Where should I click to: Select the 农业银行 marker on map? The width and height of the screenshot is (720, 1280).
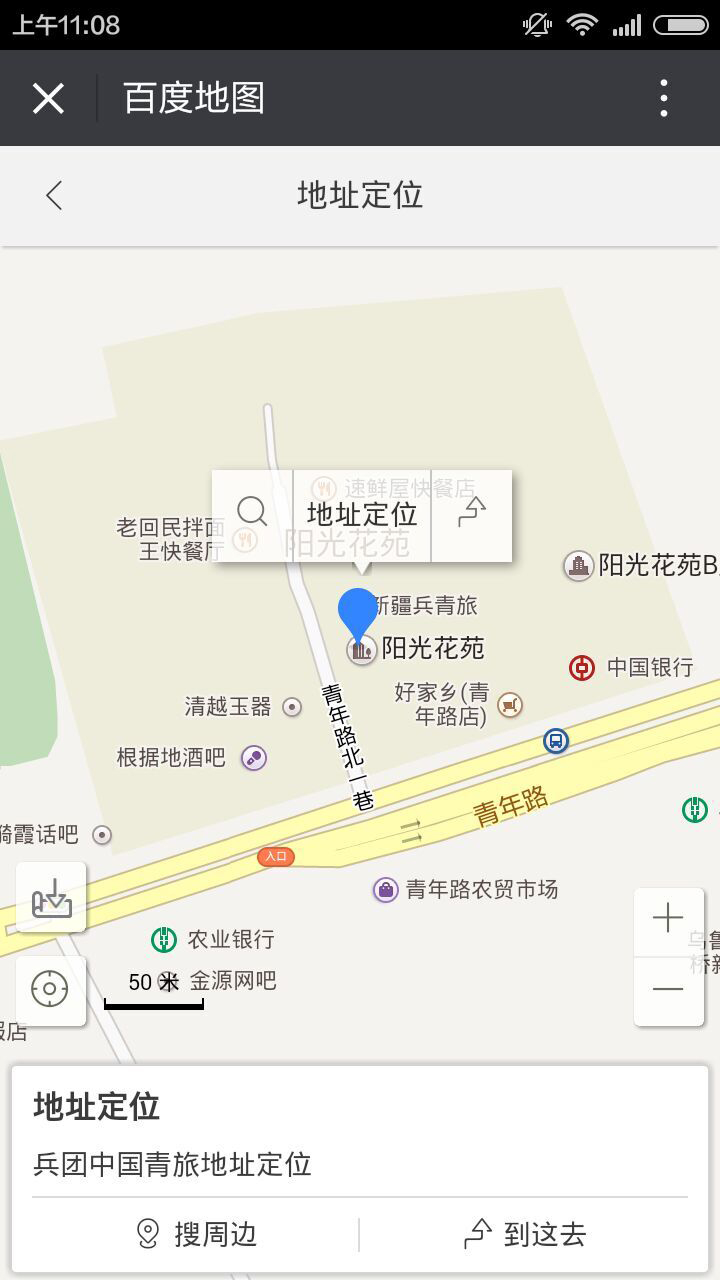click(164, 939)
